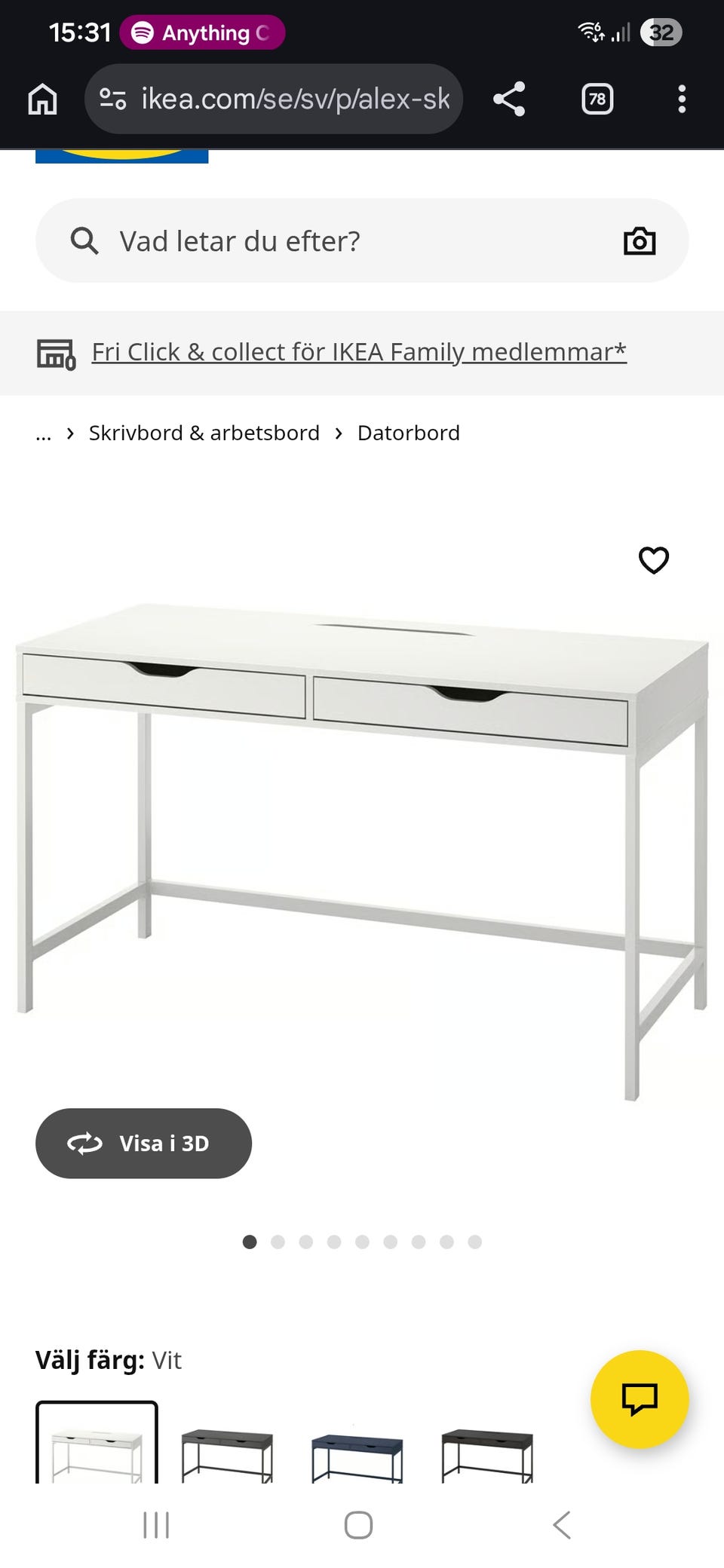The width and height of the screenshot is (724, 1568).
Task: Tap the Spotify notification pill
Action: (x=201, y=32)
